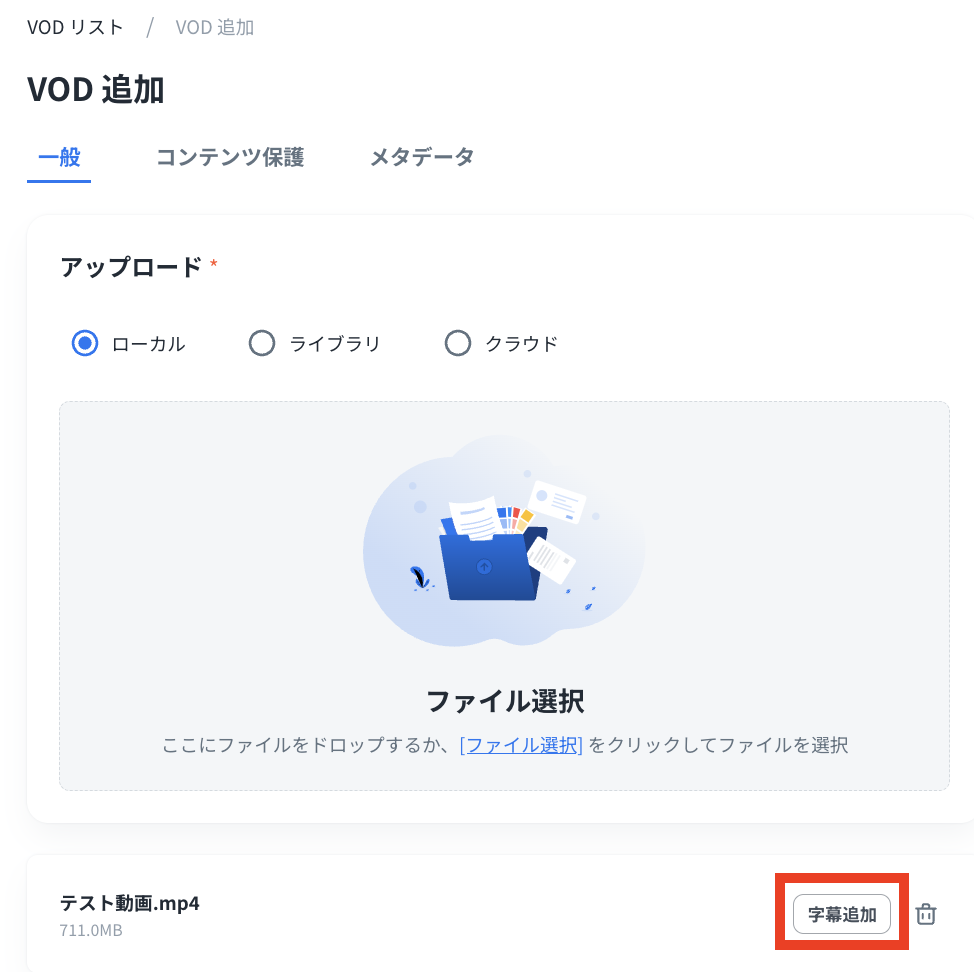Open the メタデータ tab

pyautogui.click(x=422, y=157)
